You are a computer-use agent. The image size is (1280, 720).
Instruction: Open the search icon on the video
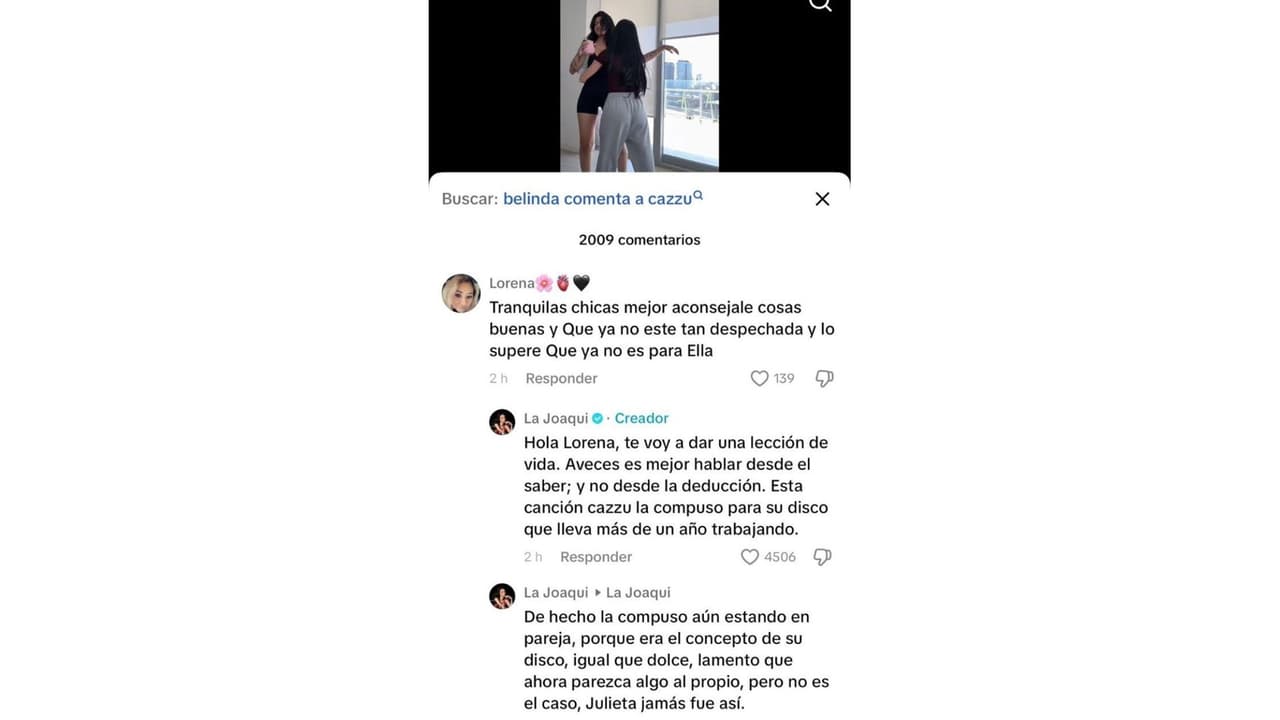pos(820,5)
